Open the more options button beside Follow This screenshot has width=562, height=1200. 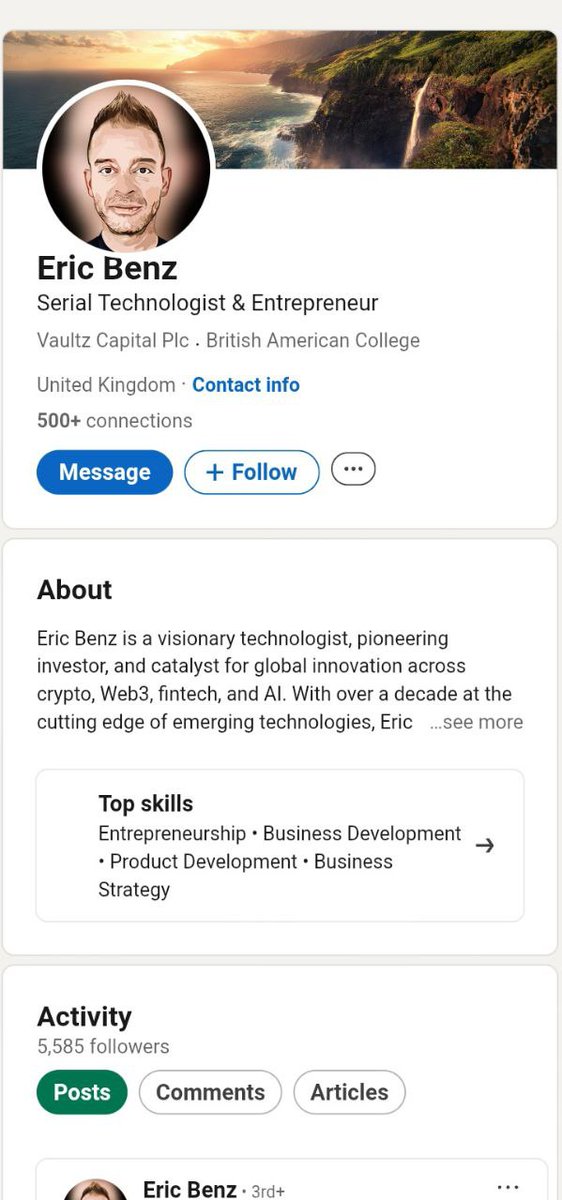click(x=353, y=468)
